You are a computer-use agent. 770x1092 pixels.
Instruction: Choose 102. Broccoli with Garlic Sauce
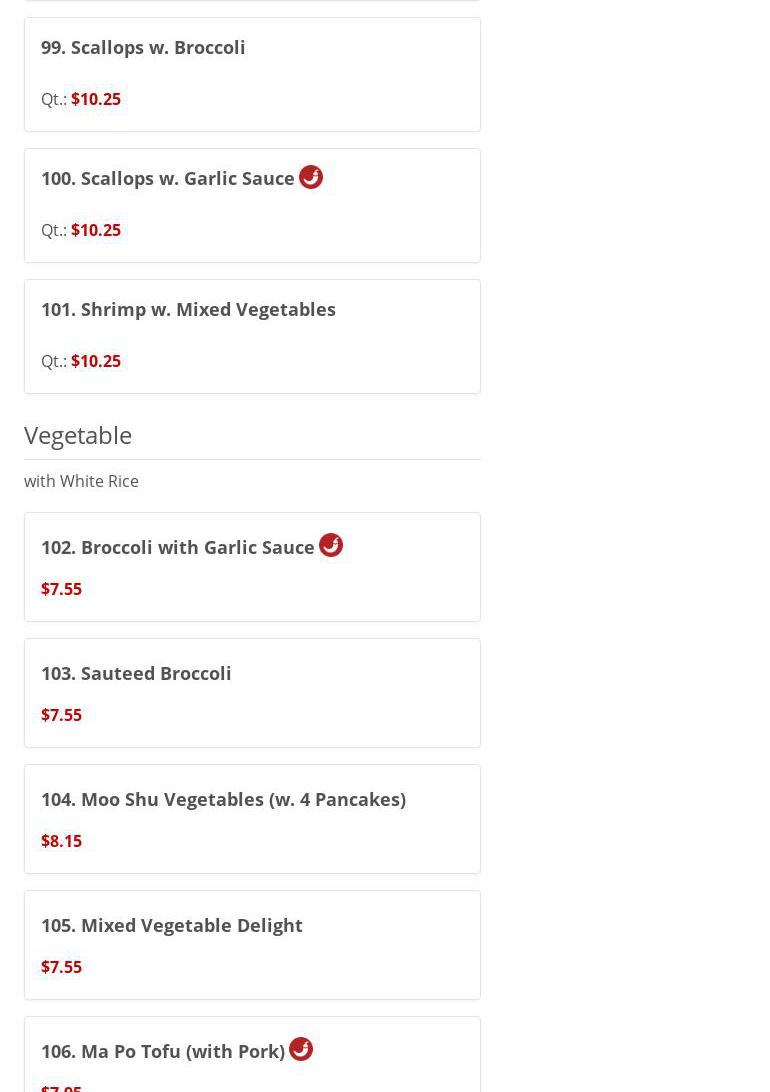(178, 547)
